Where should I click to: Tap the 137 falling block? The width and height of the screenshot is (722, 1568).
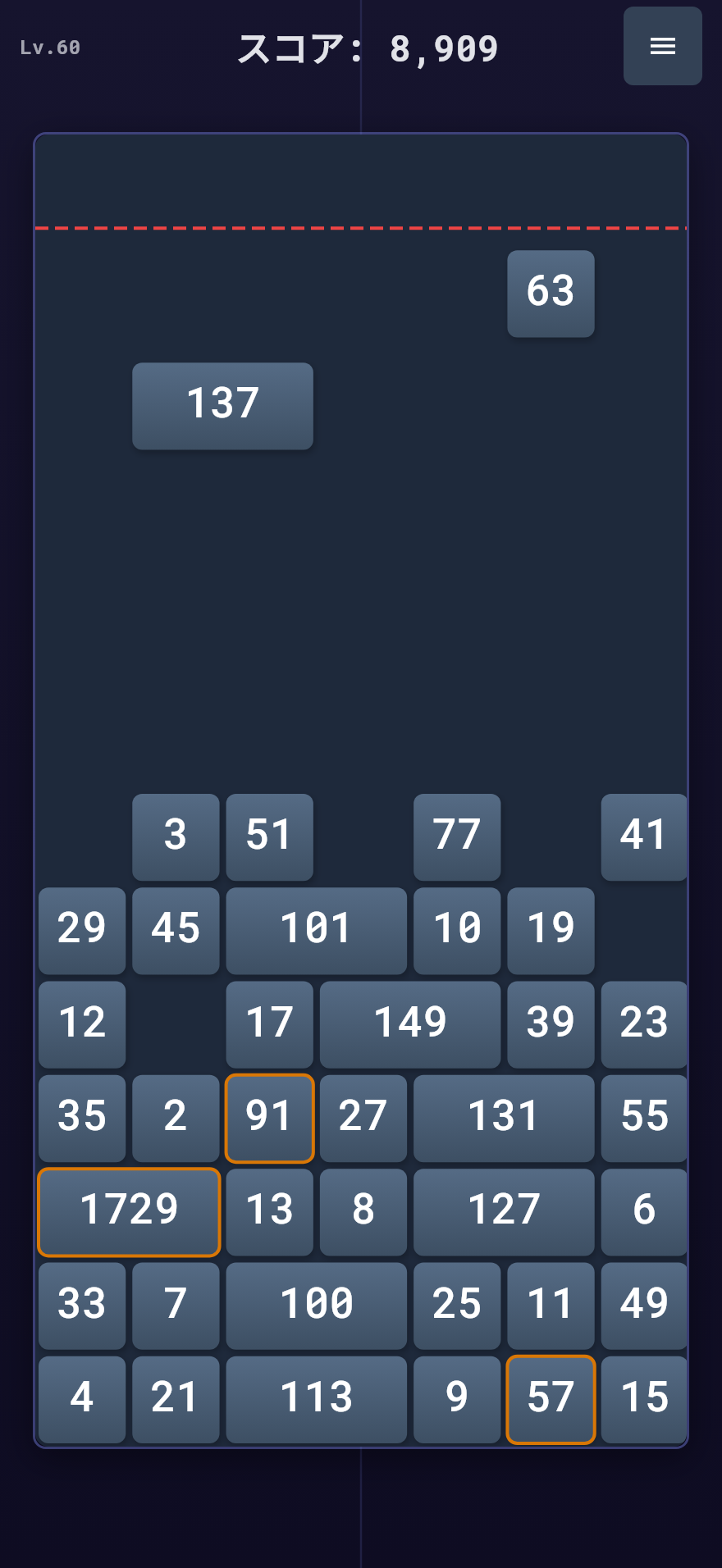pyautogui.click(x=222, y=406)
